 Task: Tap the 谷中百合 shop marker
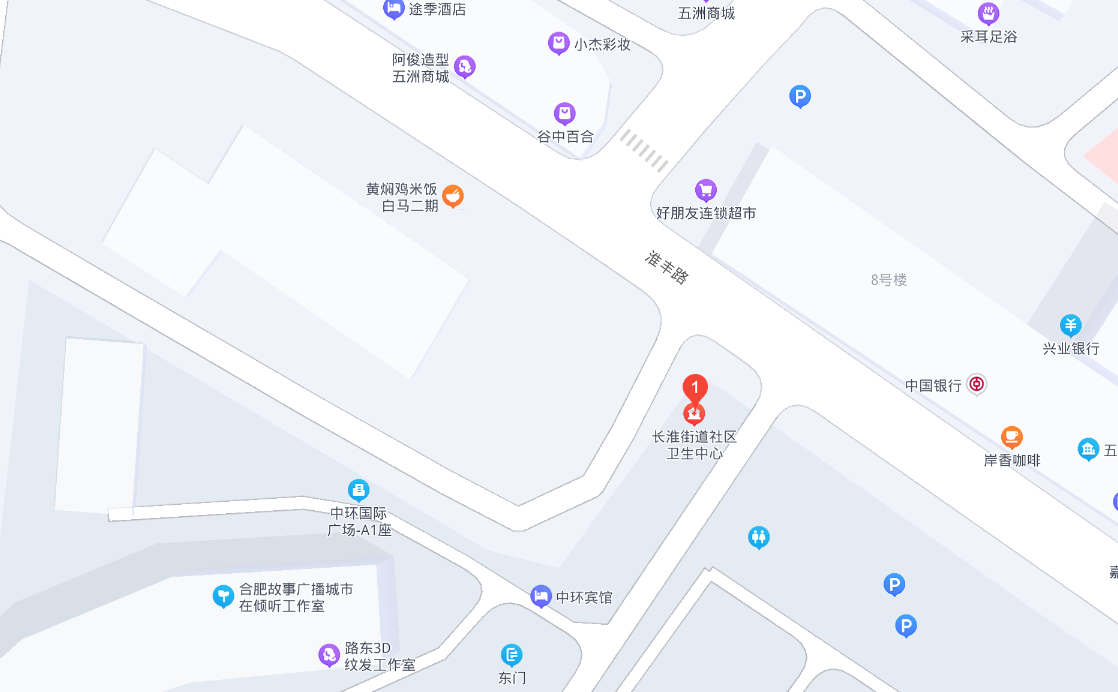565,113
